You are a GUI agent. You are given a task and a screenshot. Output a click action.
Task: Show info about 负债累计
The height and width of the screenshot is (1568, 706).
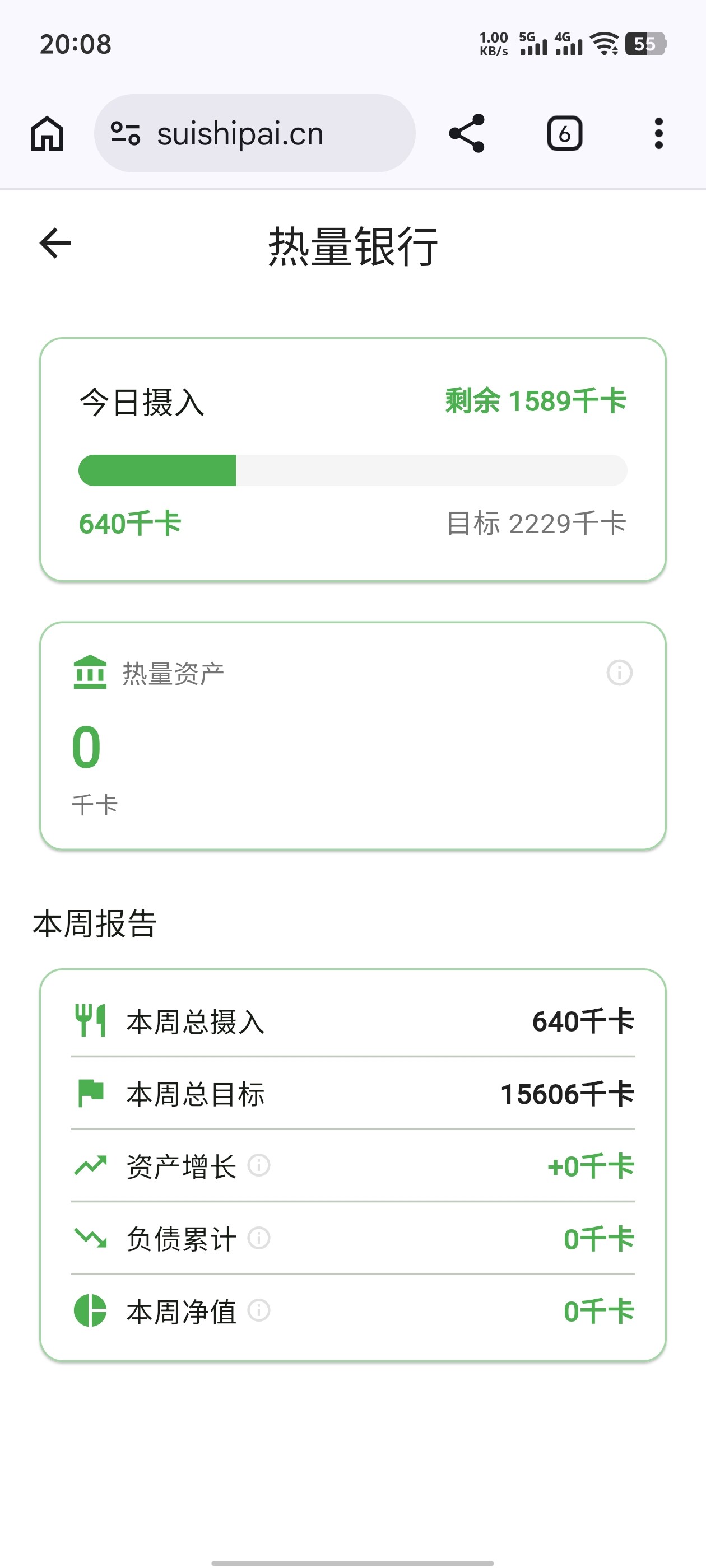tap(259, 1238)
